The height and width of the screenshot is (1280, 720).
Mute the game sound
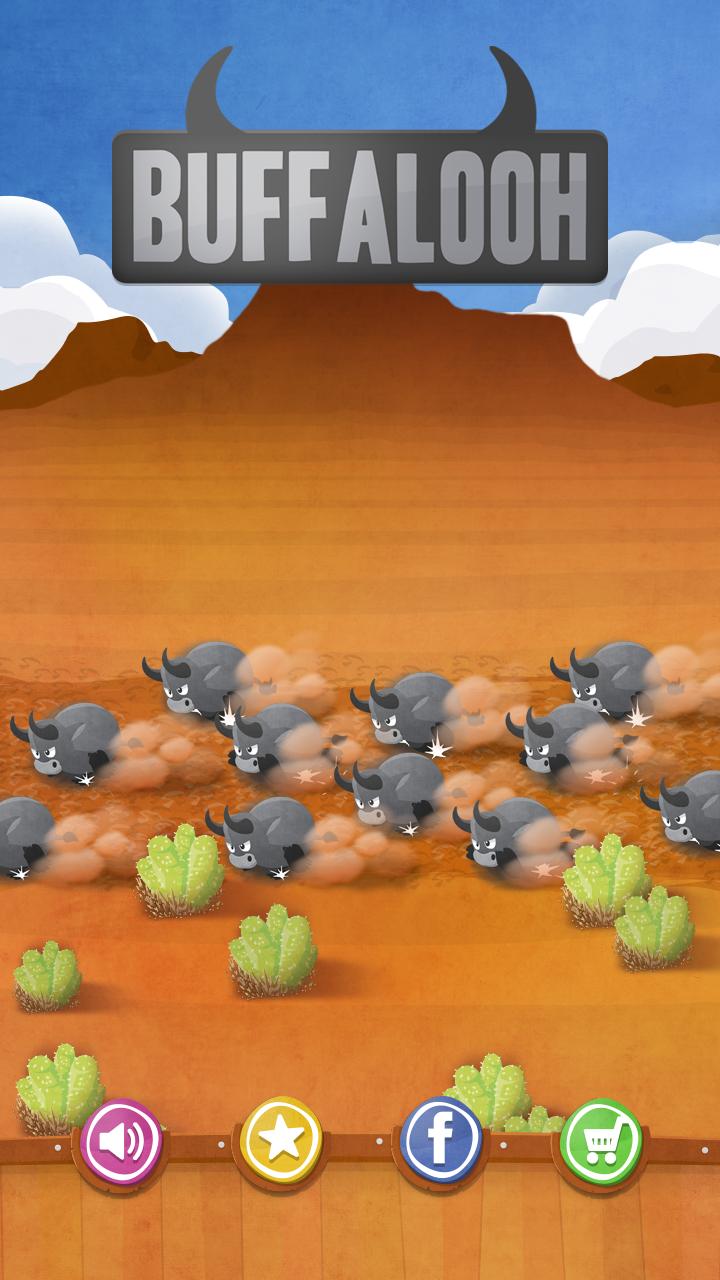click(x=122, y=1141)
